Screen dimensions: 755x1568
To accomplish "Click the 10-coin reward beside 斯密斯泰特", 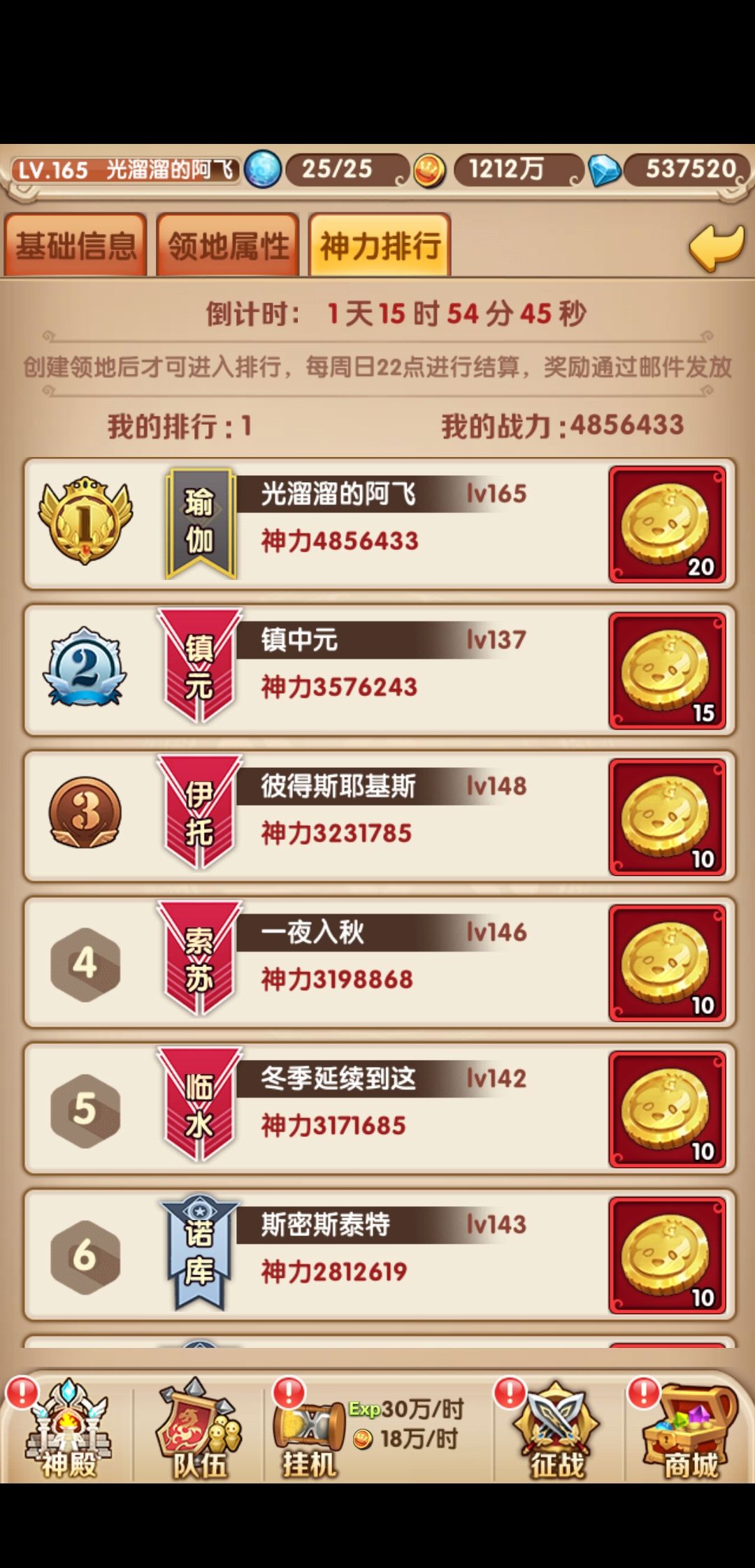I will click(x=666, y=1254).
